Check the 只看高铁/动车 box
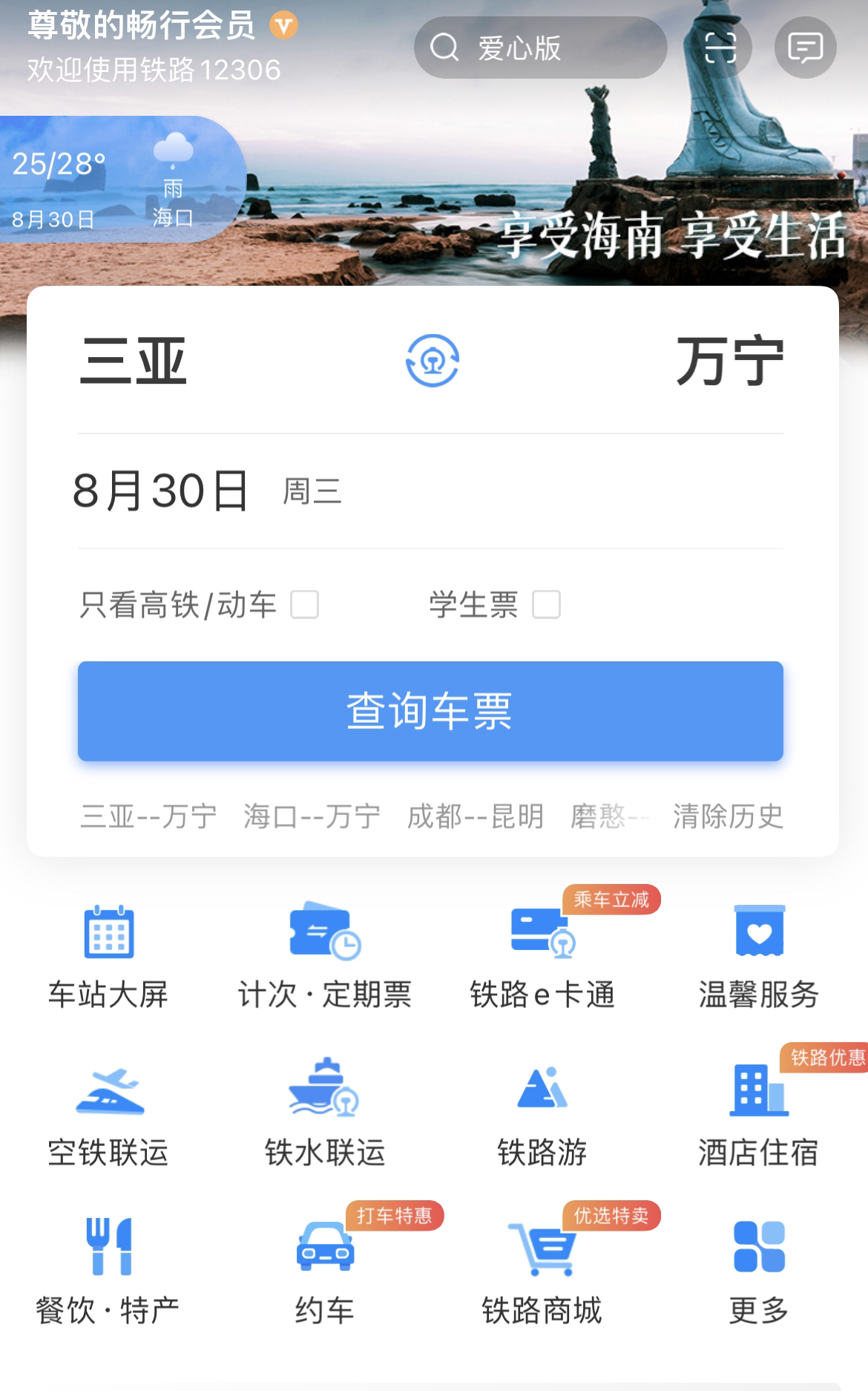 304,604
